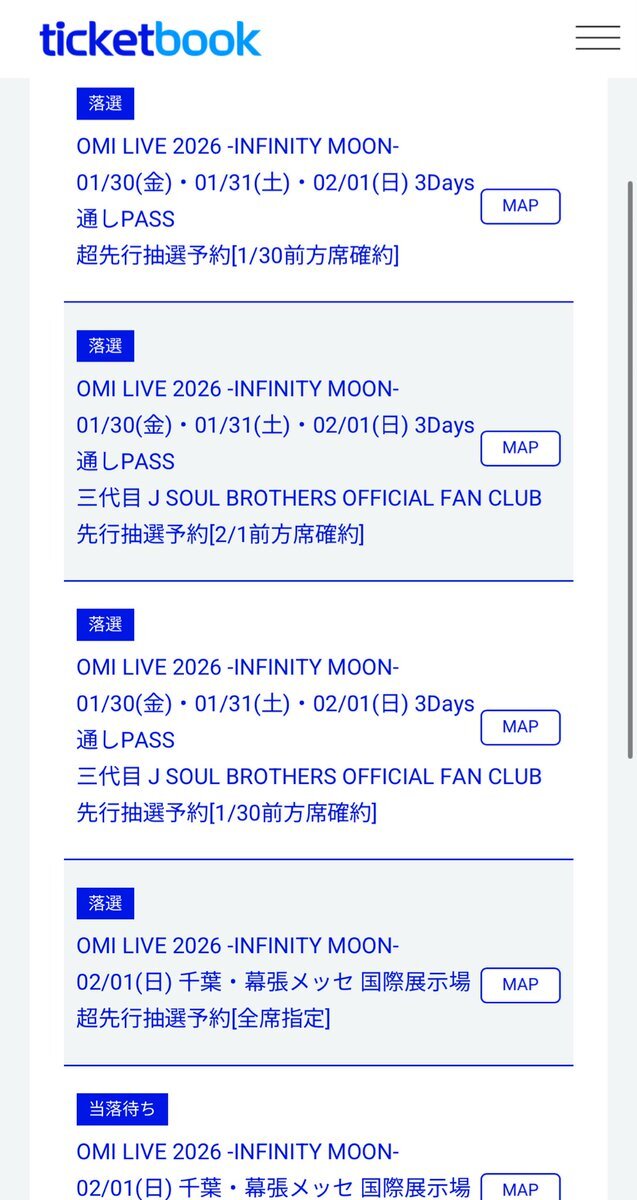
Task: Open MAP for 落選 超先行抽選予約[全席指定] entry
Action: point(520,985)
